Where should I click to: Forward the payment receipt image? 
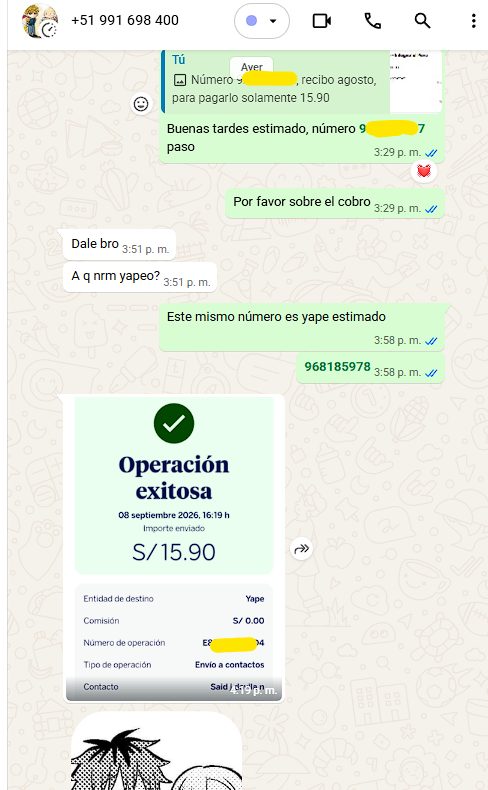(301, 549)
